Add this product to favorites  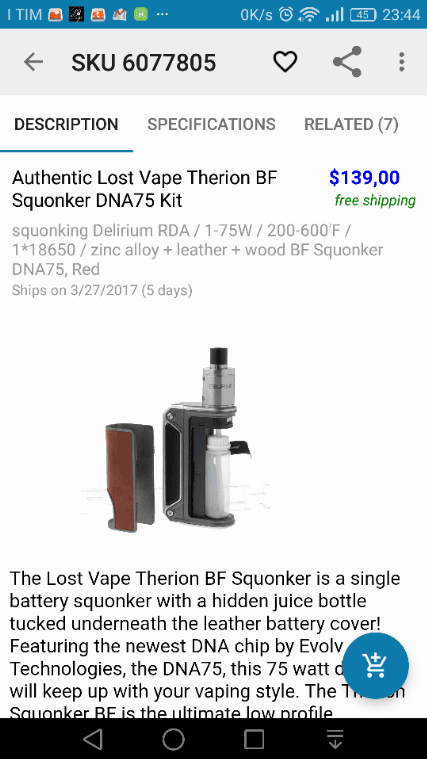(x=285, y=62)
